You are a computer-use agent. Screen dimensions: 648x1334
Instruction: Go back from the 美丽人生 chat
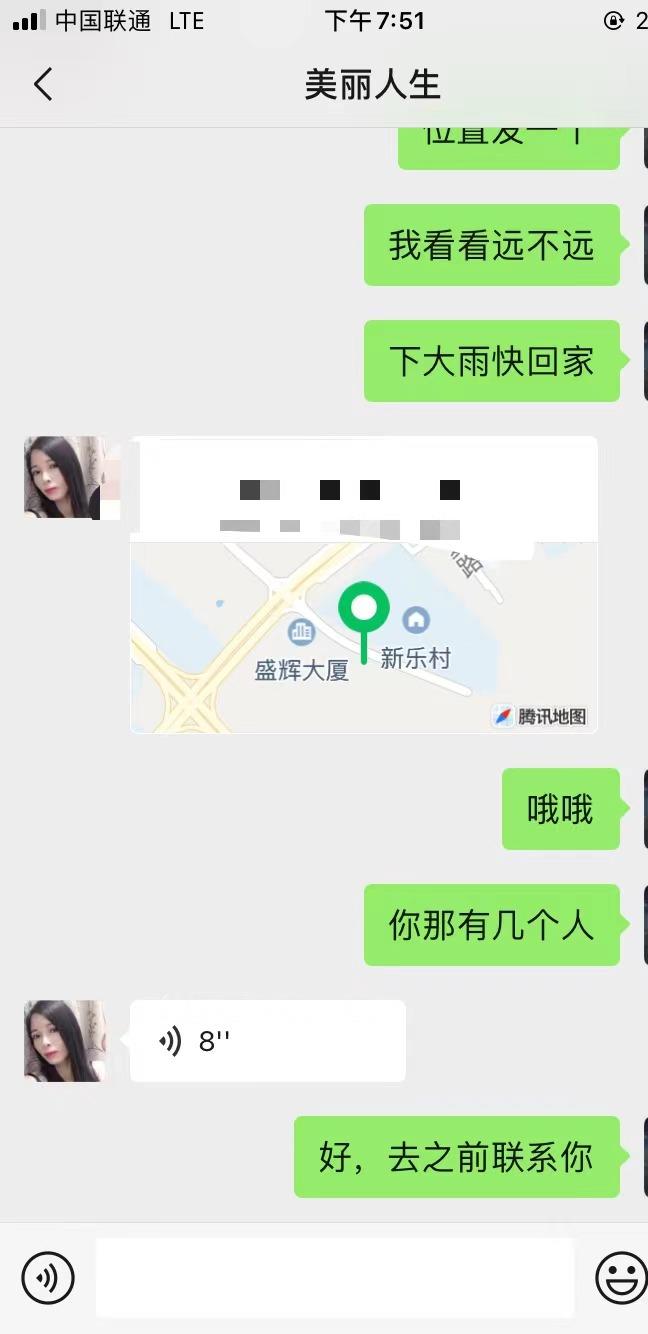[42, 85]
